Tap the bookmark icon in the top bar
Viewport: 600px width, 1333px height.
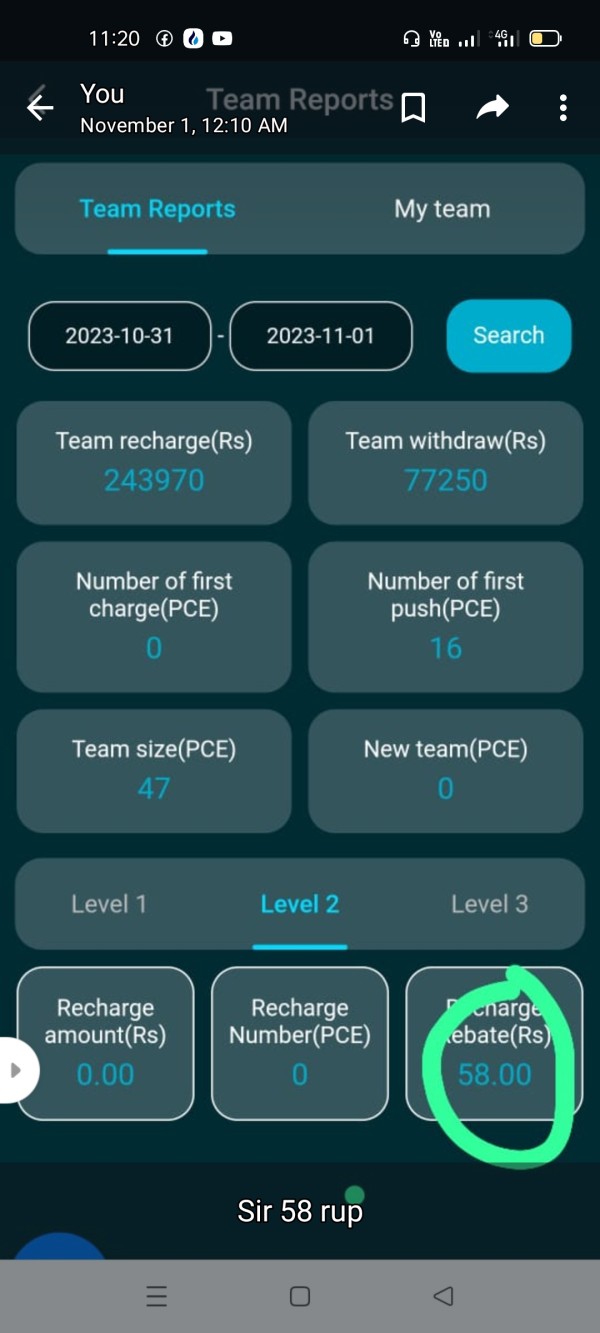point(413,108)
